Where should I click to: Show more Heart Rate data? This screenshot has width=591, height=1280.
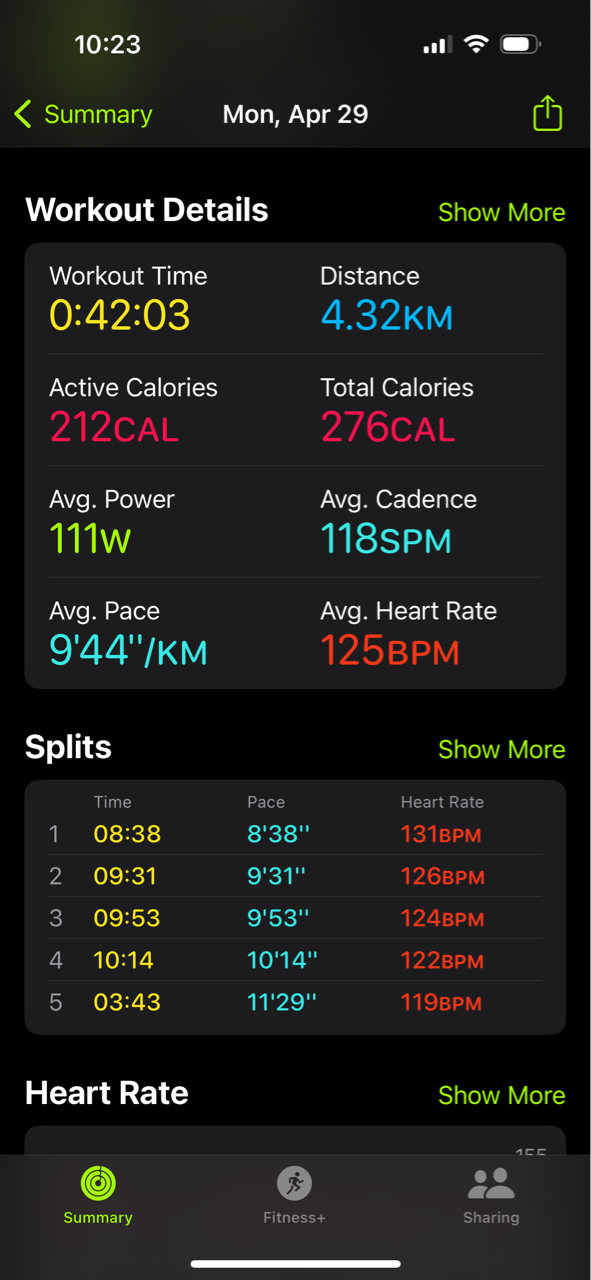pyautogui.click(x=501, y=1095)
